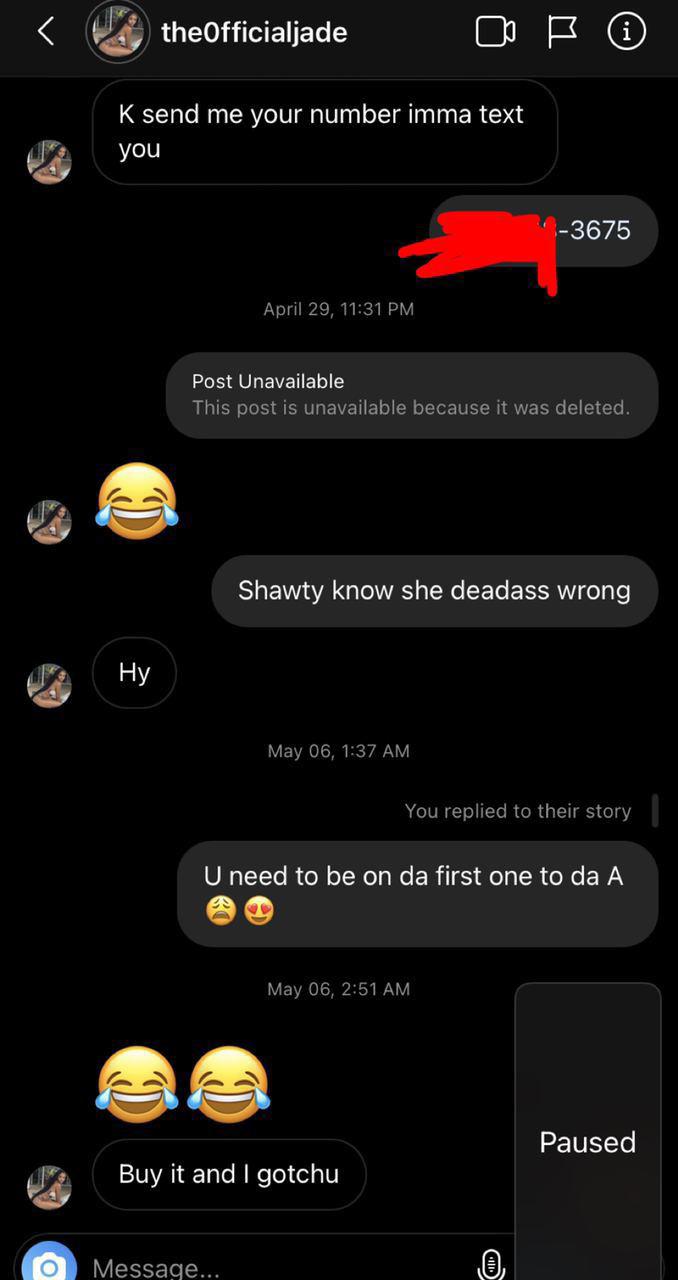
Task: Open conversation details info
Action: pos(626,32)
